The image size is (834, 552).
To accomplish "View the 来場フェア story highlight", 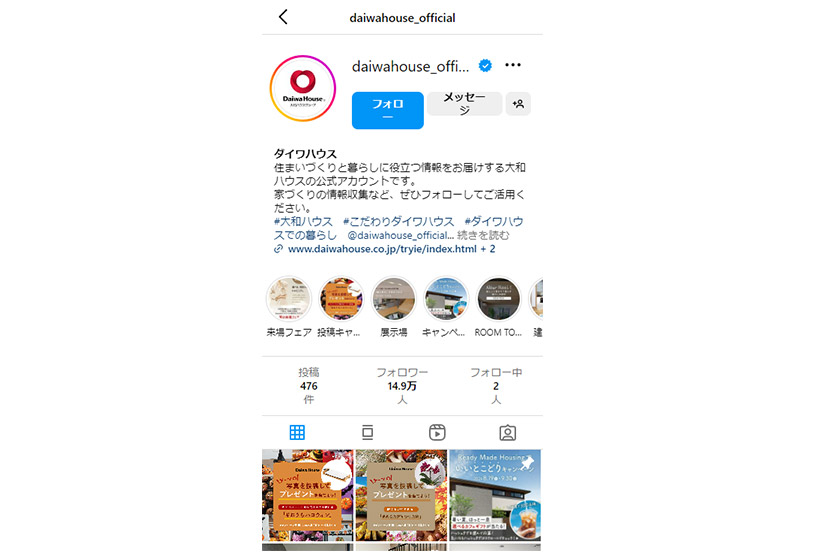I will 289,299.
